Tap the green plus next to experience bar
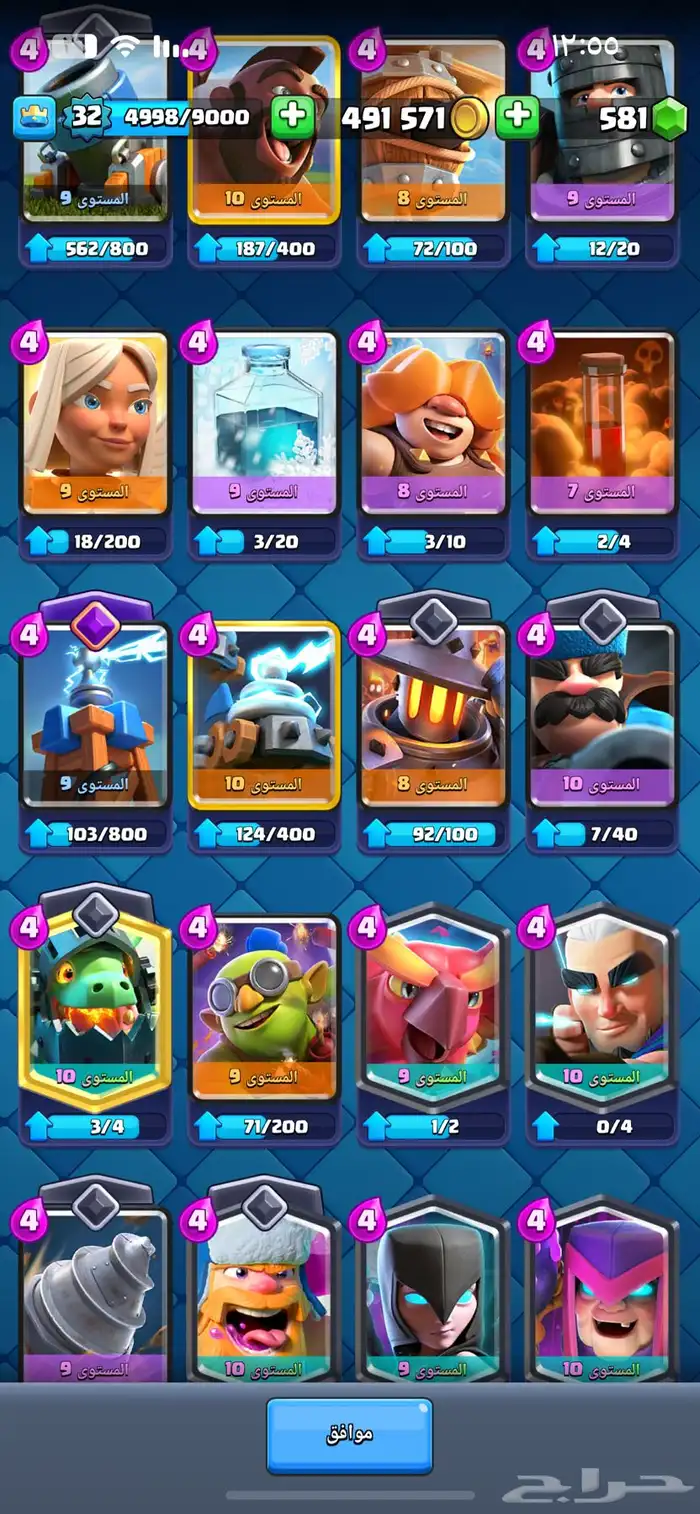This screenshot has width=700, height=1514. (292, 117)
